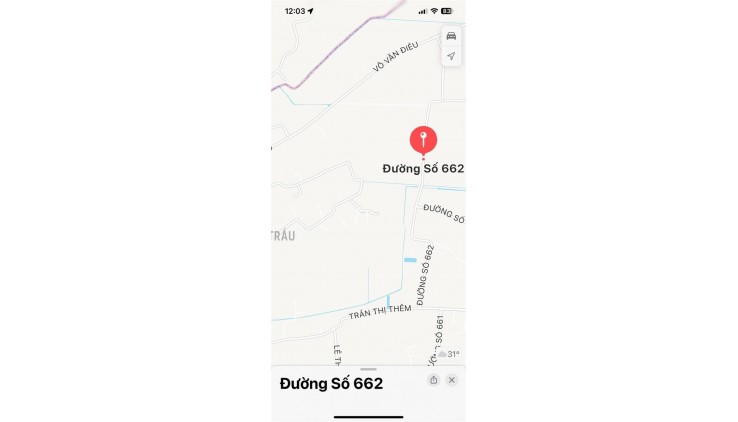Close the Đường Số 662 place card

tap(452, 380)
